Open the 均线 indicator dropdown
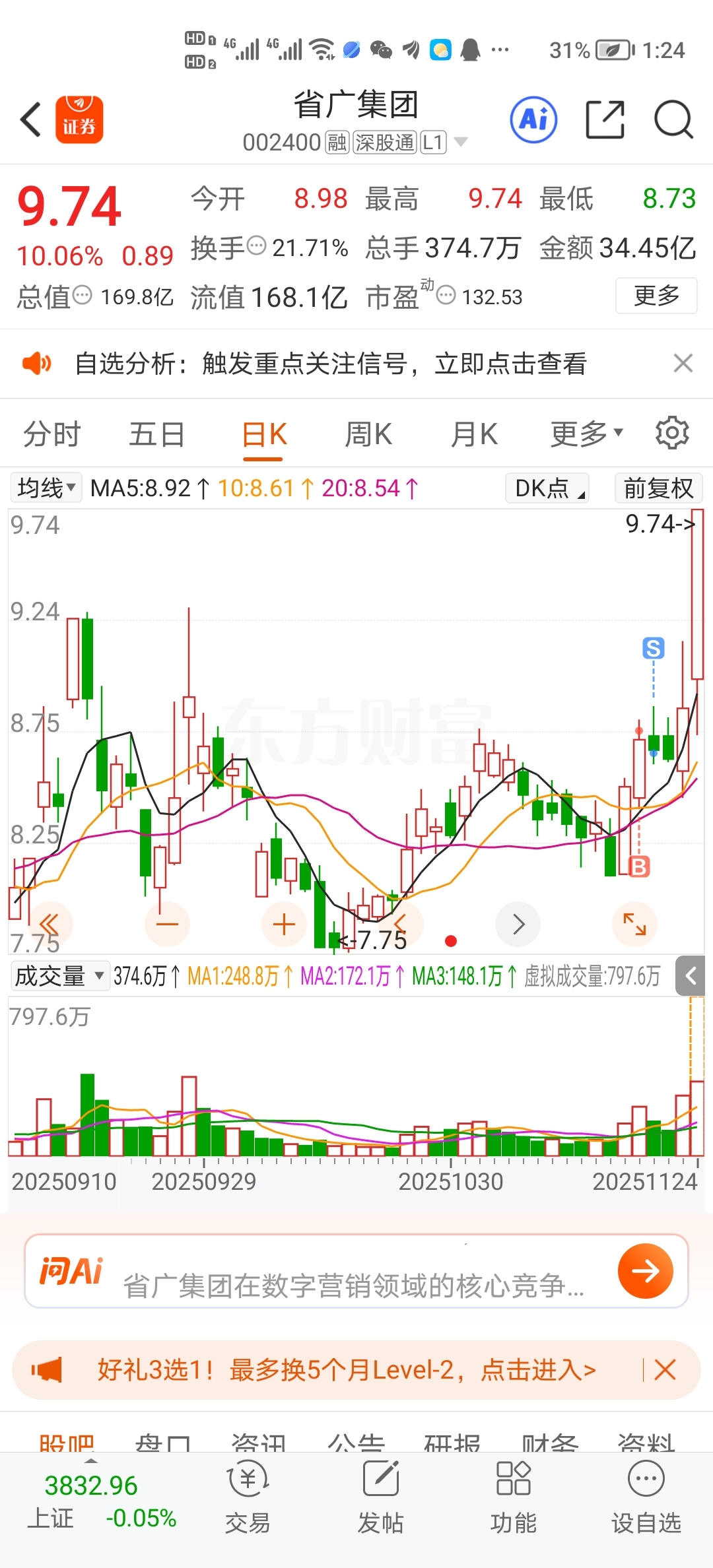713x1568 pixels. (46, 488)
